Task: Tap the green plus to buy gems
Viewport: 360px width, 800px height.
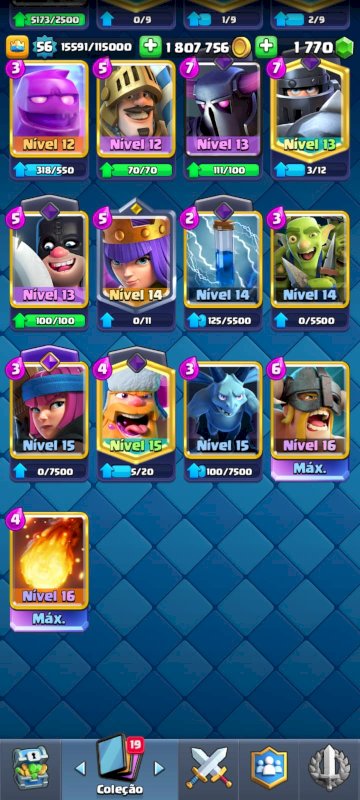Action: 266,46
